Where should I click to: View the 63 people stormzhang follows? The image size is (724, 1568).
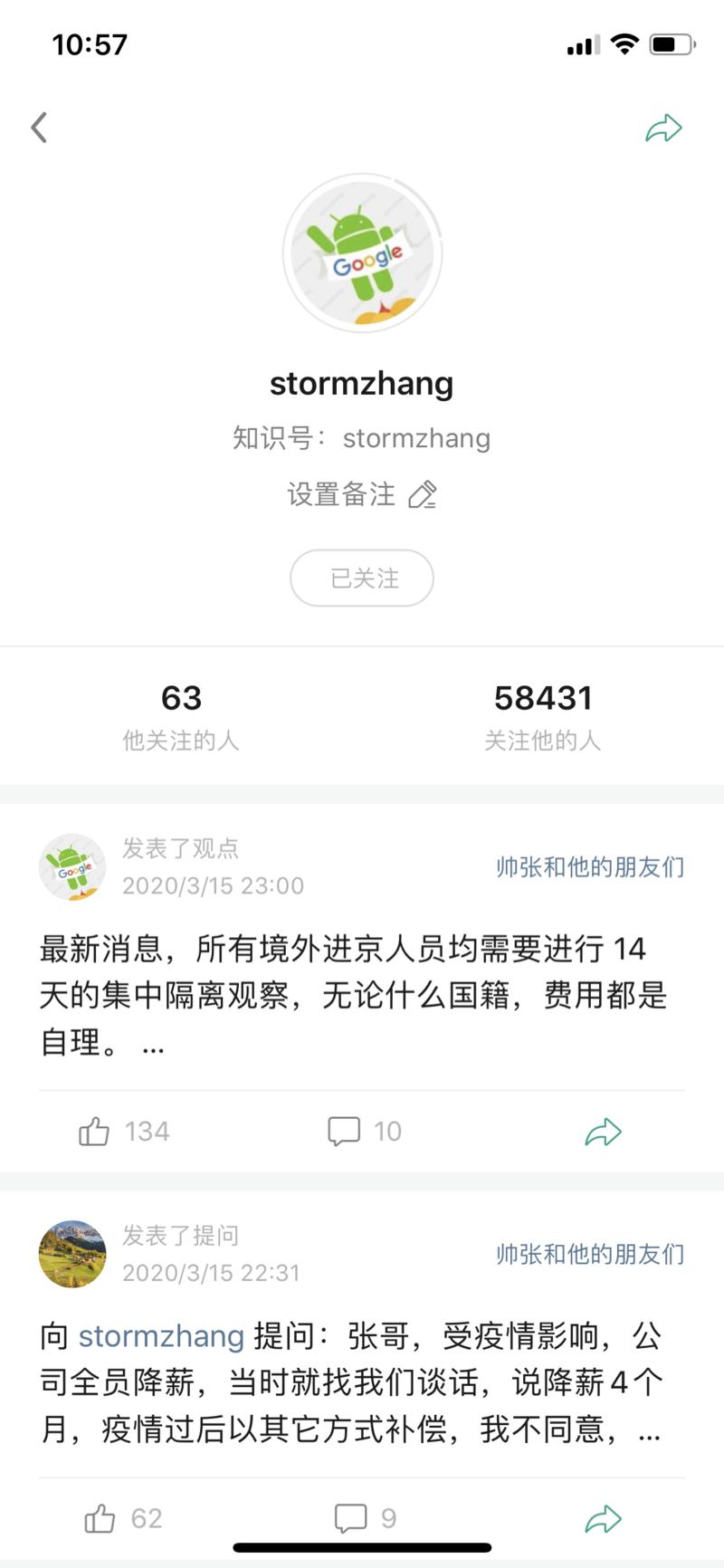pyautogui.click(x=180, y=713)
